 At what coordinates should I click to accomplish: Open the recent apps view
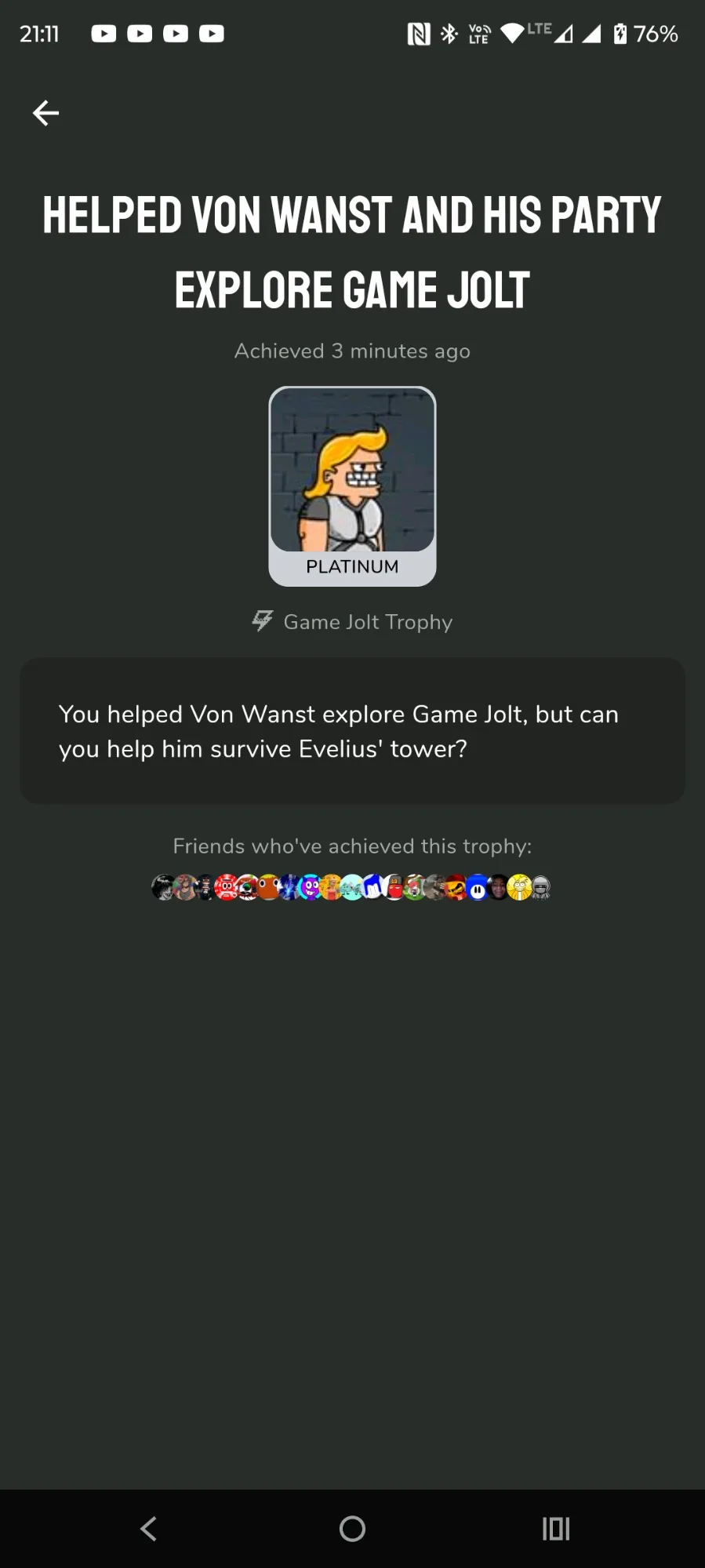(x=556, y=1528)
